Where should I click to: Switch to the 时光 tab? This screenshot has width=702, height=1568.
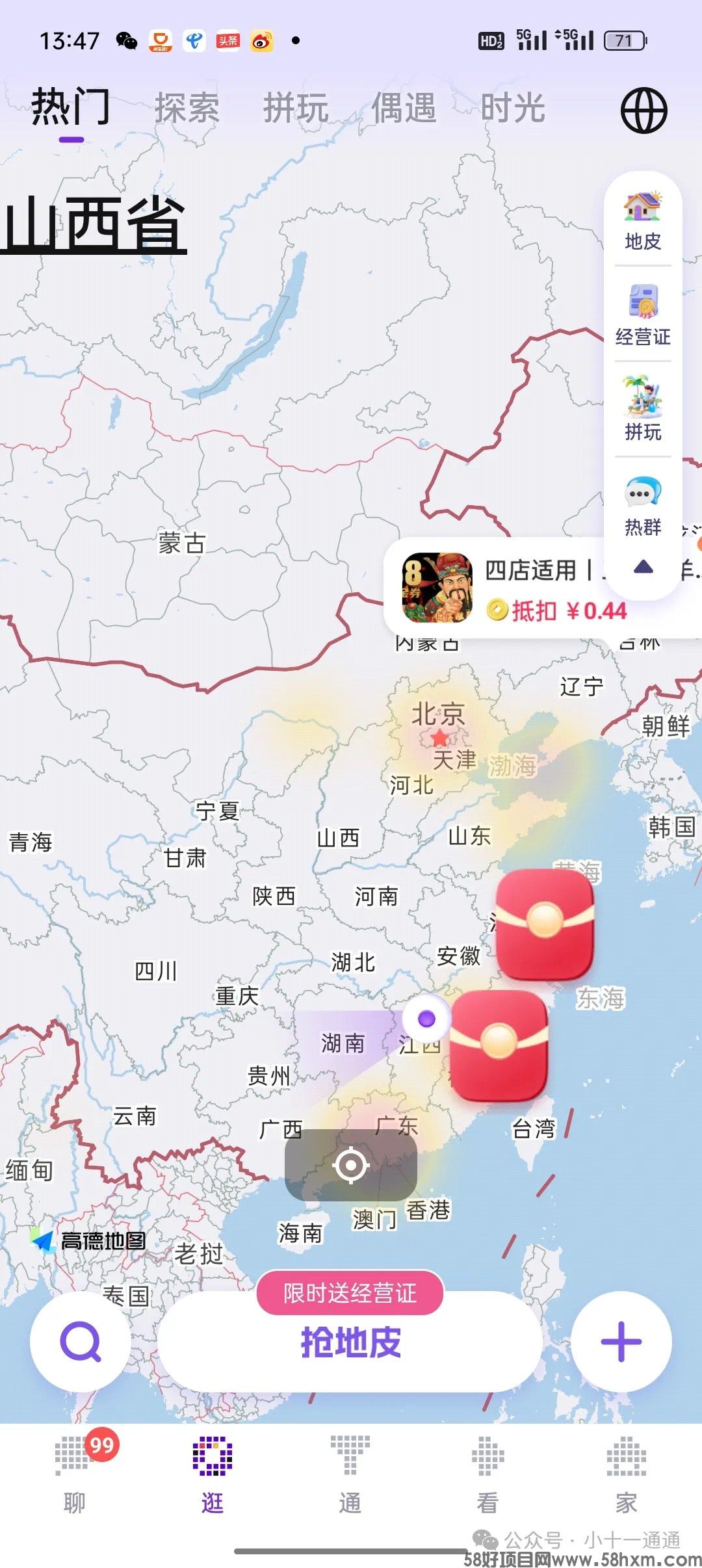512,108
